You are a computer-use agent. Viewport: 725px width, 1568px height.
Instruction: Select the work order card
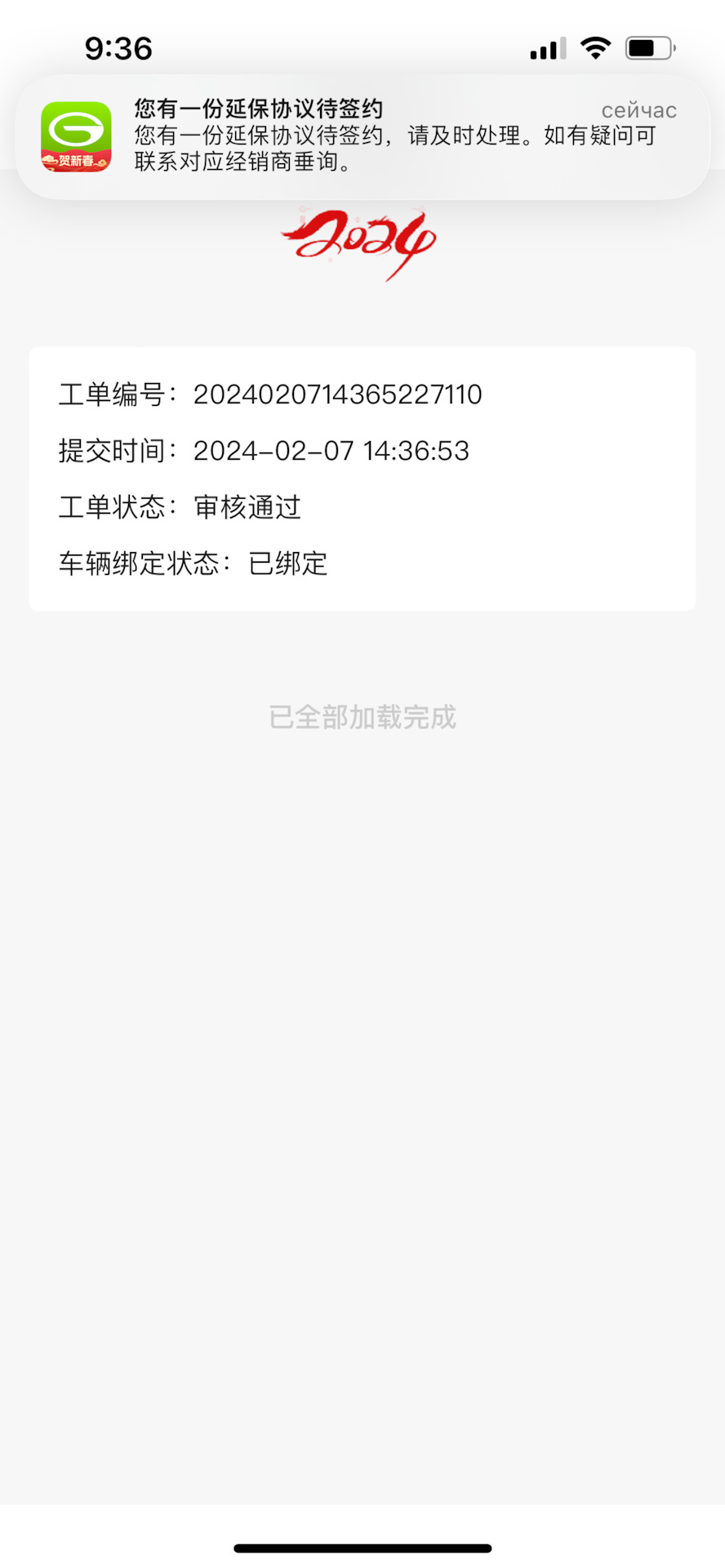point(362,479)
